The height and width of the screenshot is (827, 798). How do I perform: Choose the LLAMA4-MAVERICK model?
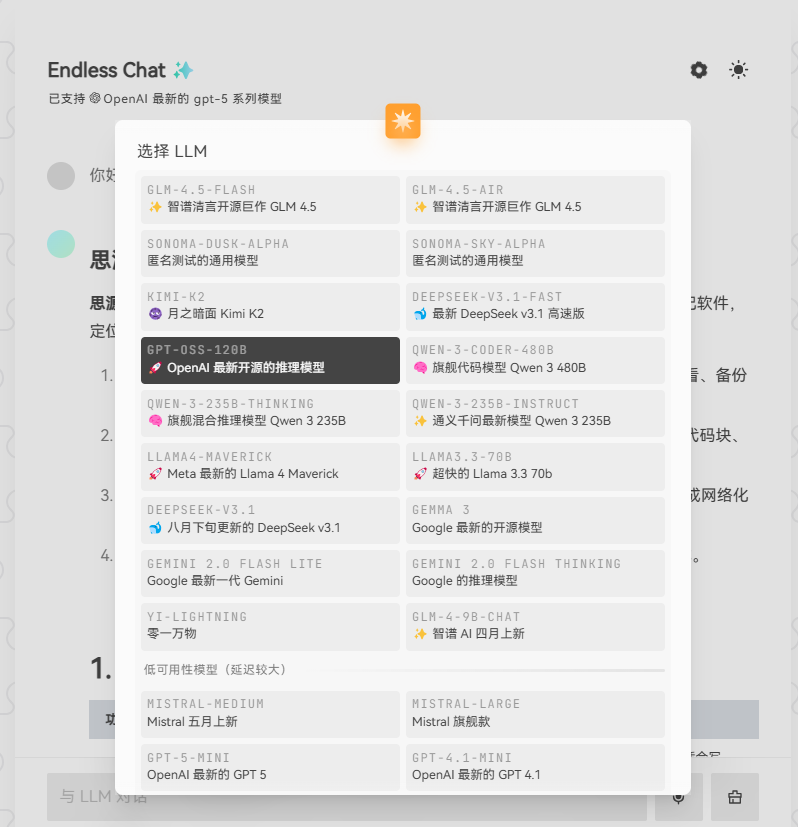pyautogui.click(x=270, y=466)
